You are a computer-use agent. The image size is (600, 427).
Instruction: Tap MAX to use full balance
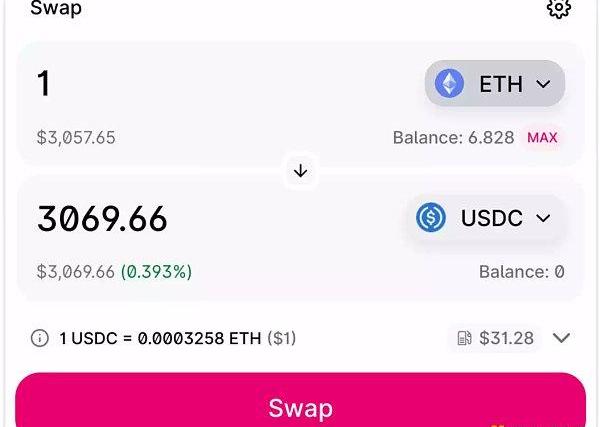tap(542, 138)
